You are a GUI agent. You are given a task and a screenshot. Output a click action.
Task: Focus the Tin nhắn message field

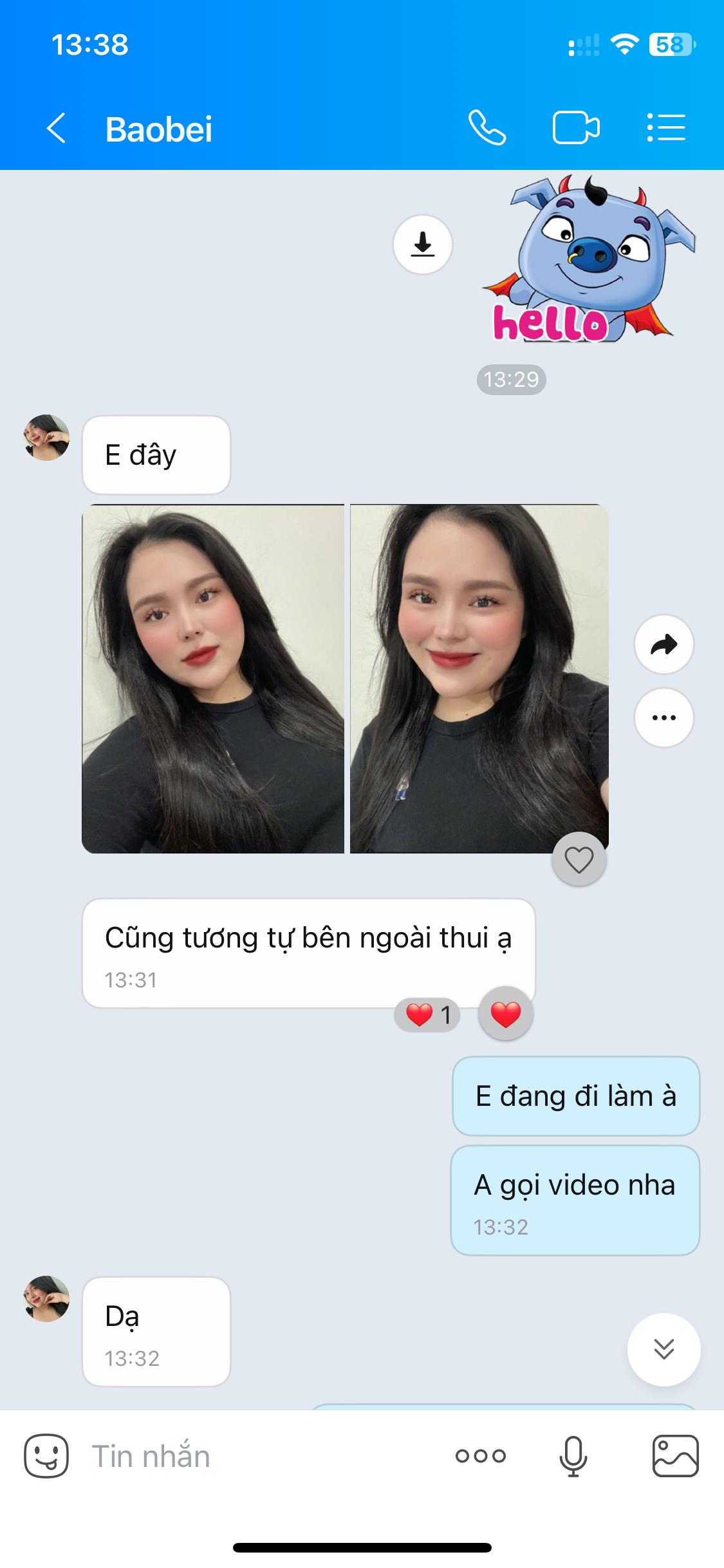coord(257,1456)
